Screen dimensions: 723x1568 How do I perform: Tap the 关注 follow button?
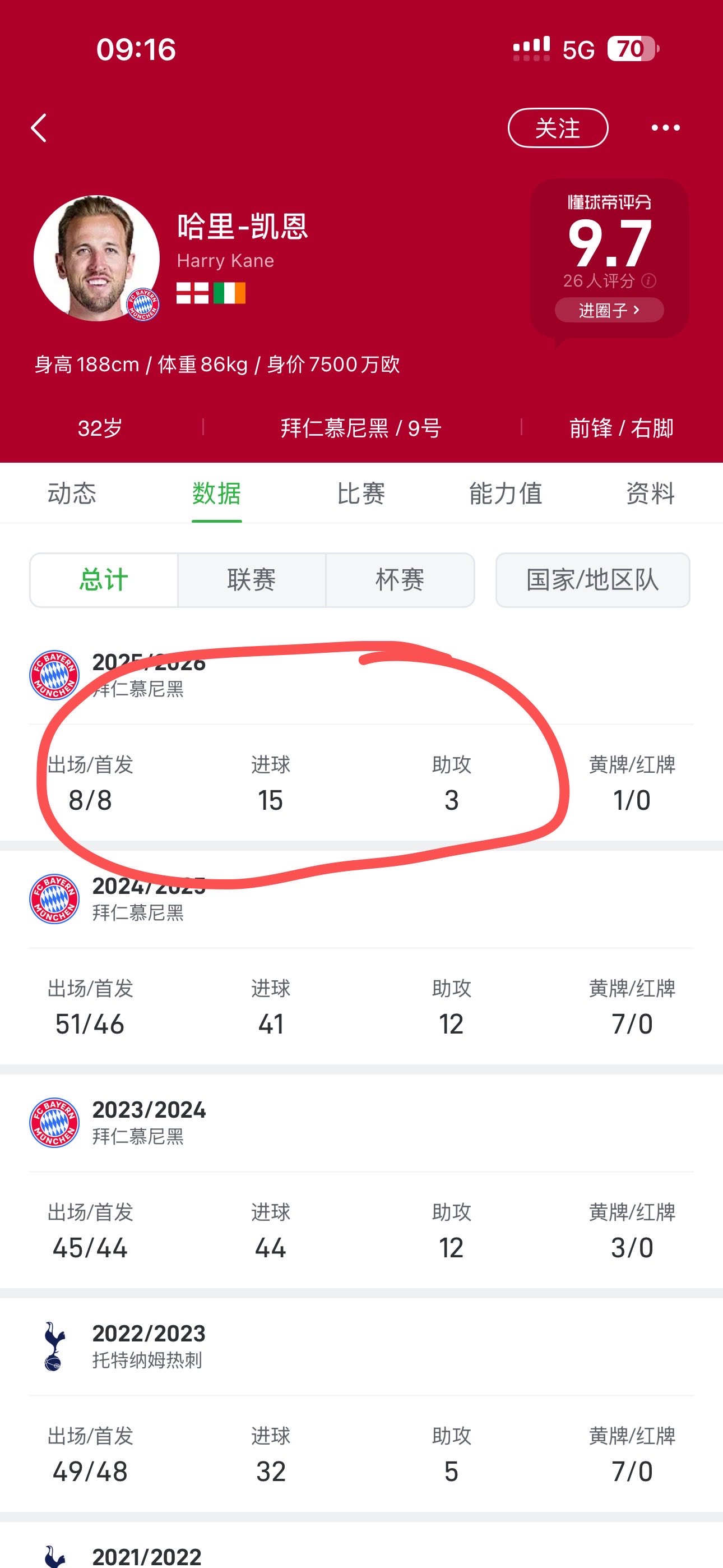point(558,128)
